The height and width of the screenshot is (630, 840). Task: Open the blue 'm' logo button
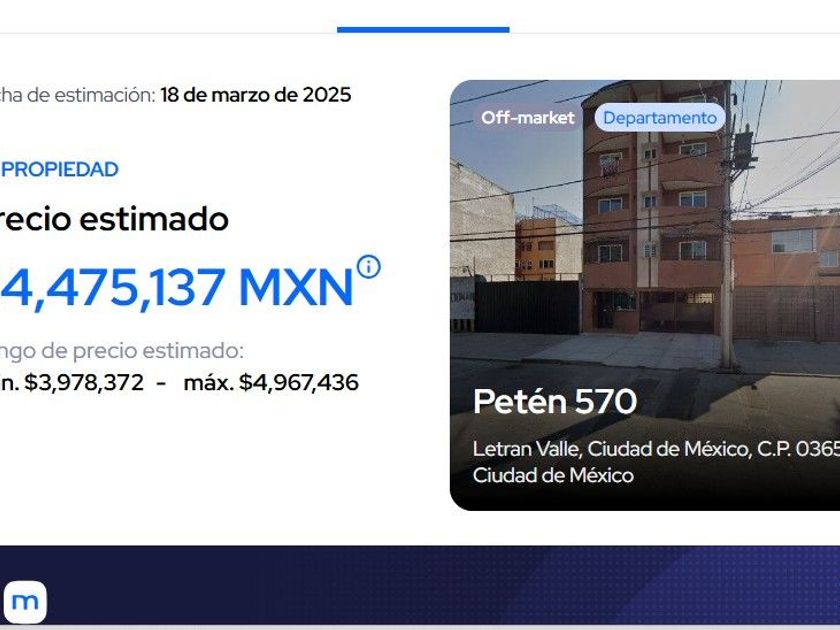25,602
